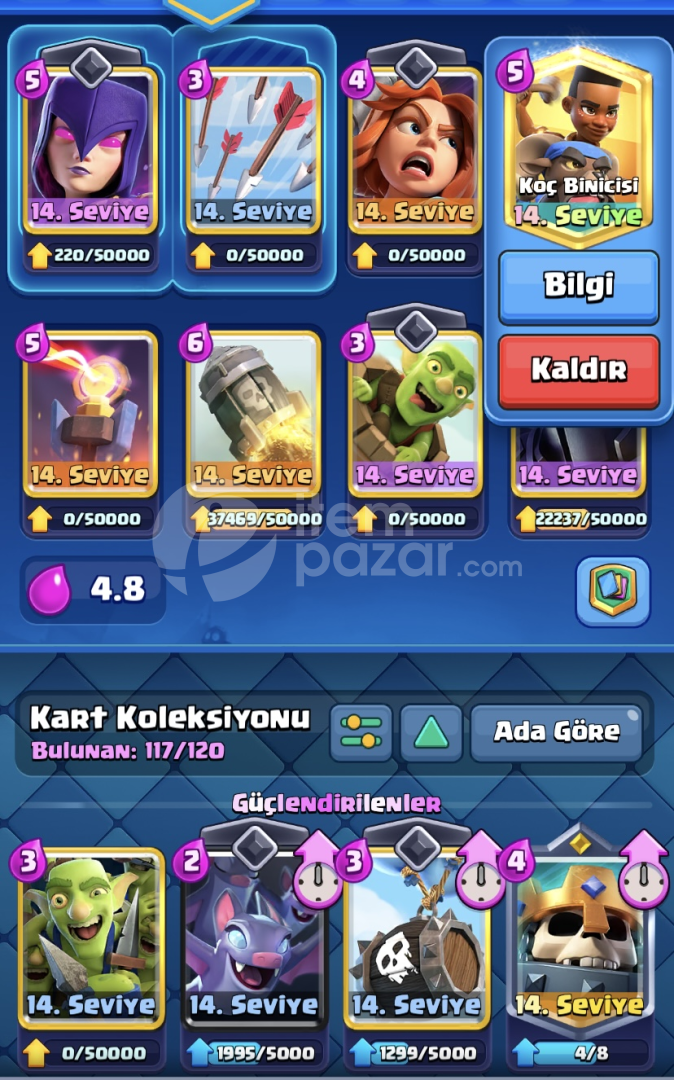Select the Rocket card
Screen dimensions: 674x1080
coord(253,414)
